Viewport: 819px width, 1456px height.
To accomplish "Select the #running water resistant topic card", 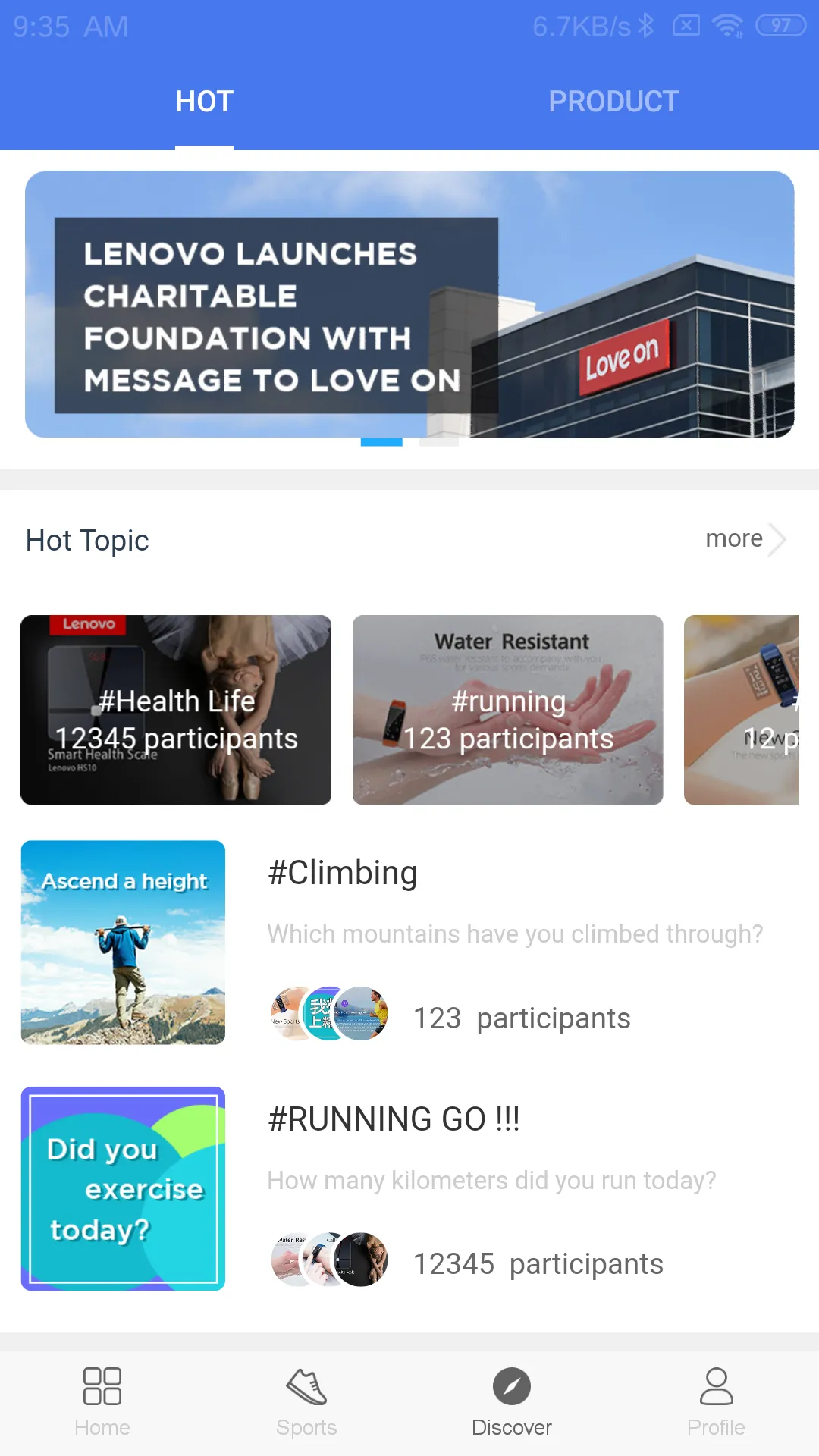I will pyautogui.click(x=507, y=709).
